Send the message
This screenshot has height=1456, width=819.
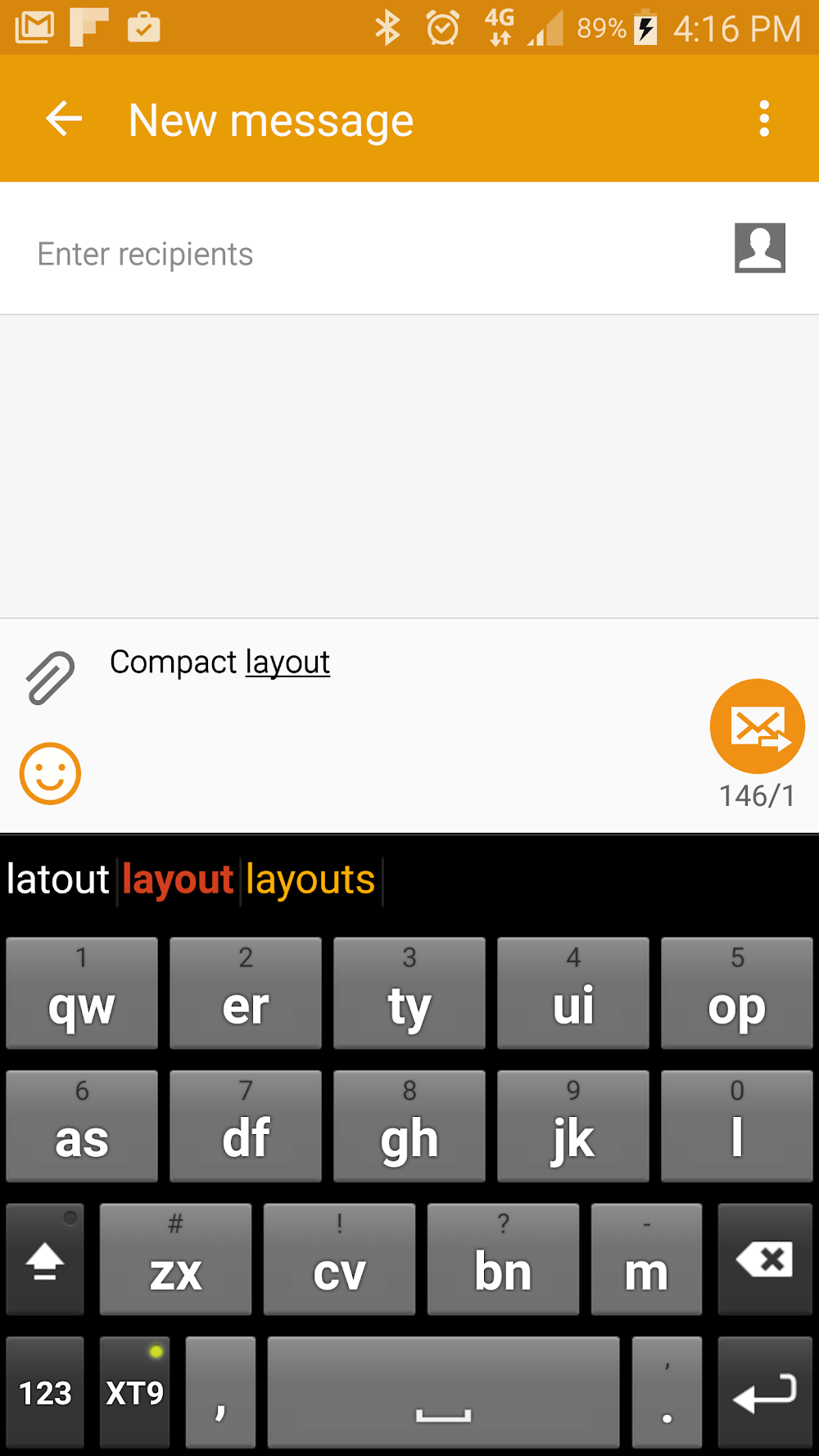[x=757, y=726]
